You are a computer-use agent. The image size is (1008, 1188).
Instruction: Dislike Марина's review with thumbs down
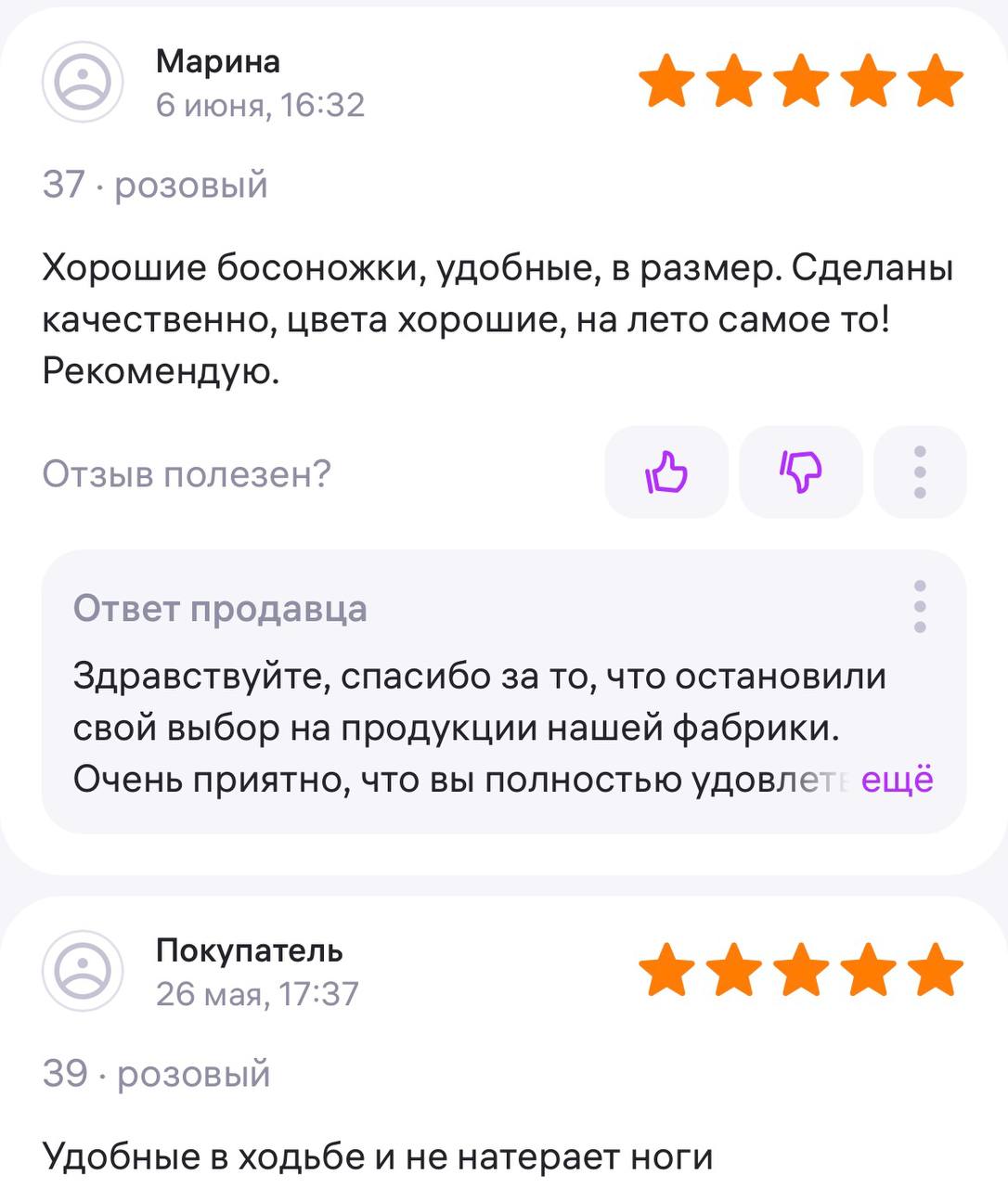coord(800,472)
